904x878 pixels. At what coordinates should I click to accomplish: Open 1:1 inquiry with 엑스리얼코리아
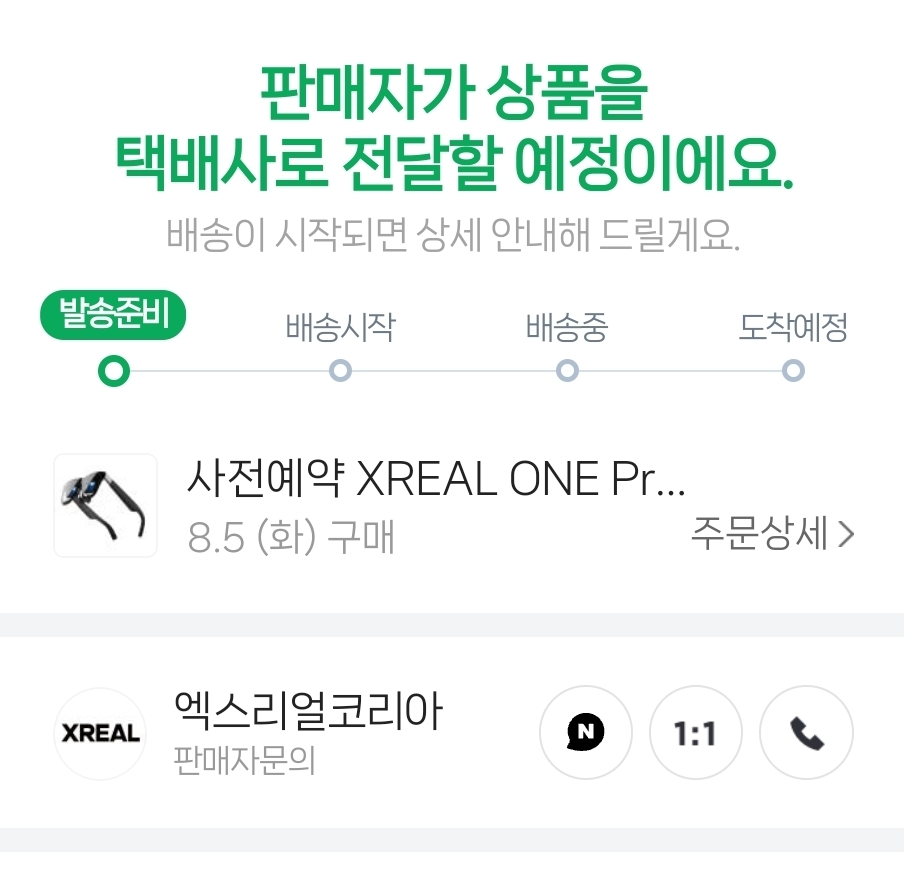click(696, 734)
